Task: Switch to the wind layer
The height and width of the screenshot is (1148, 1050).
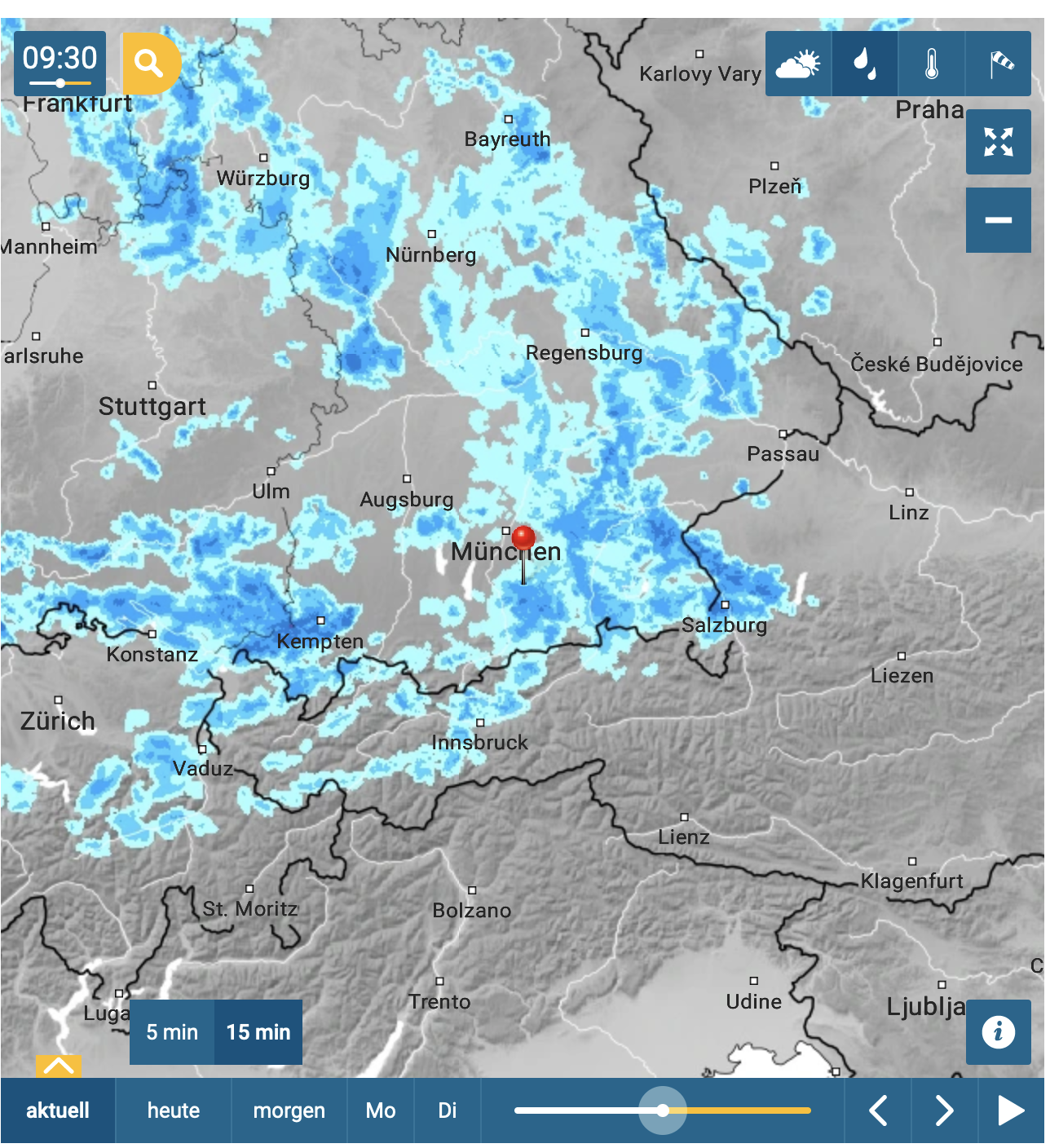Action: pos(999,64)
